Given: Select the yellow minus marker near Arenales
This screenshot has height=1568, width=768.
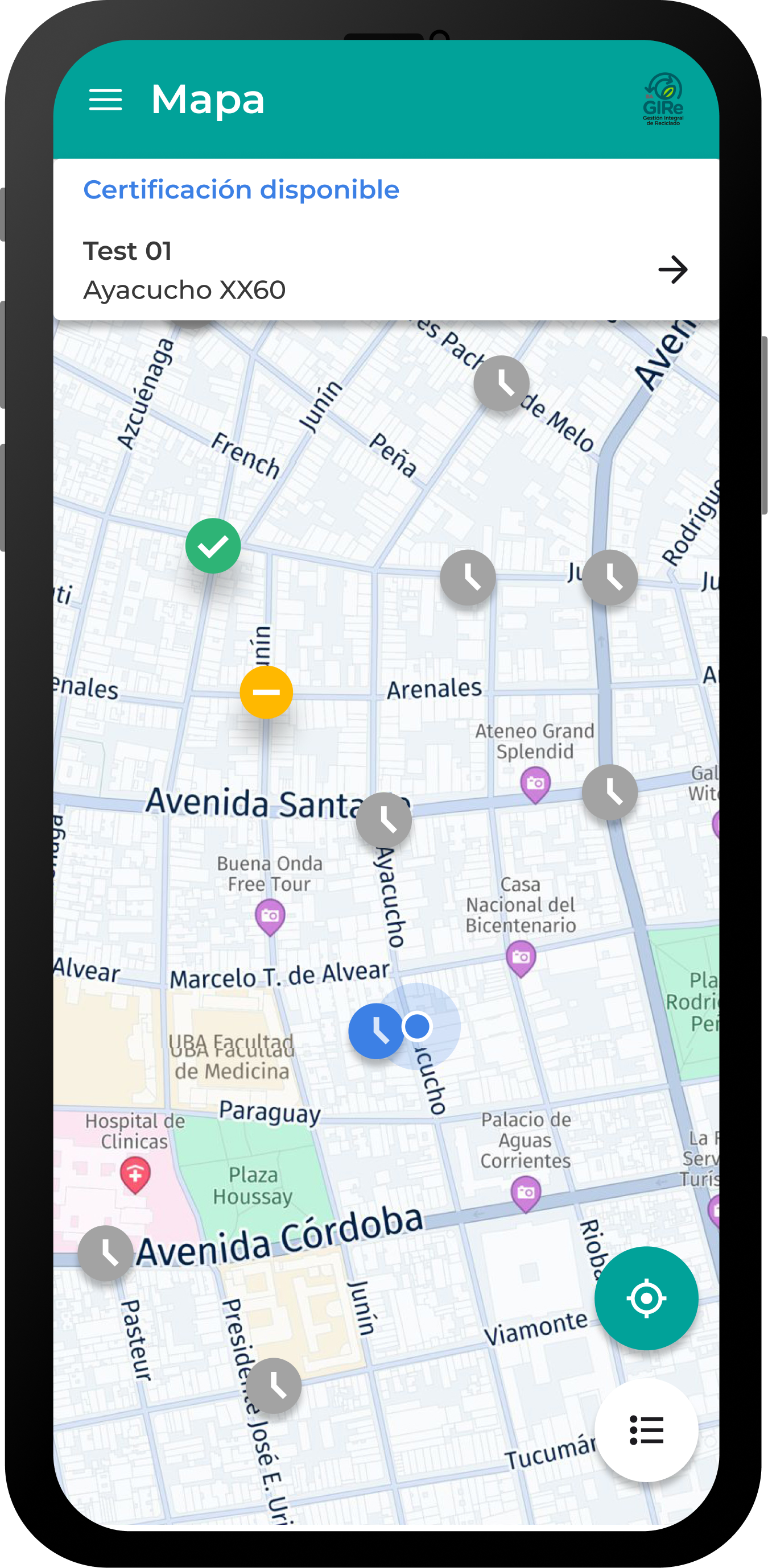Looking at the screenshot, I should click(266, 692).
